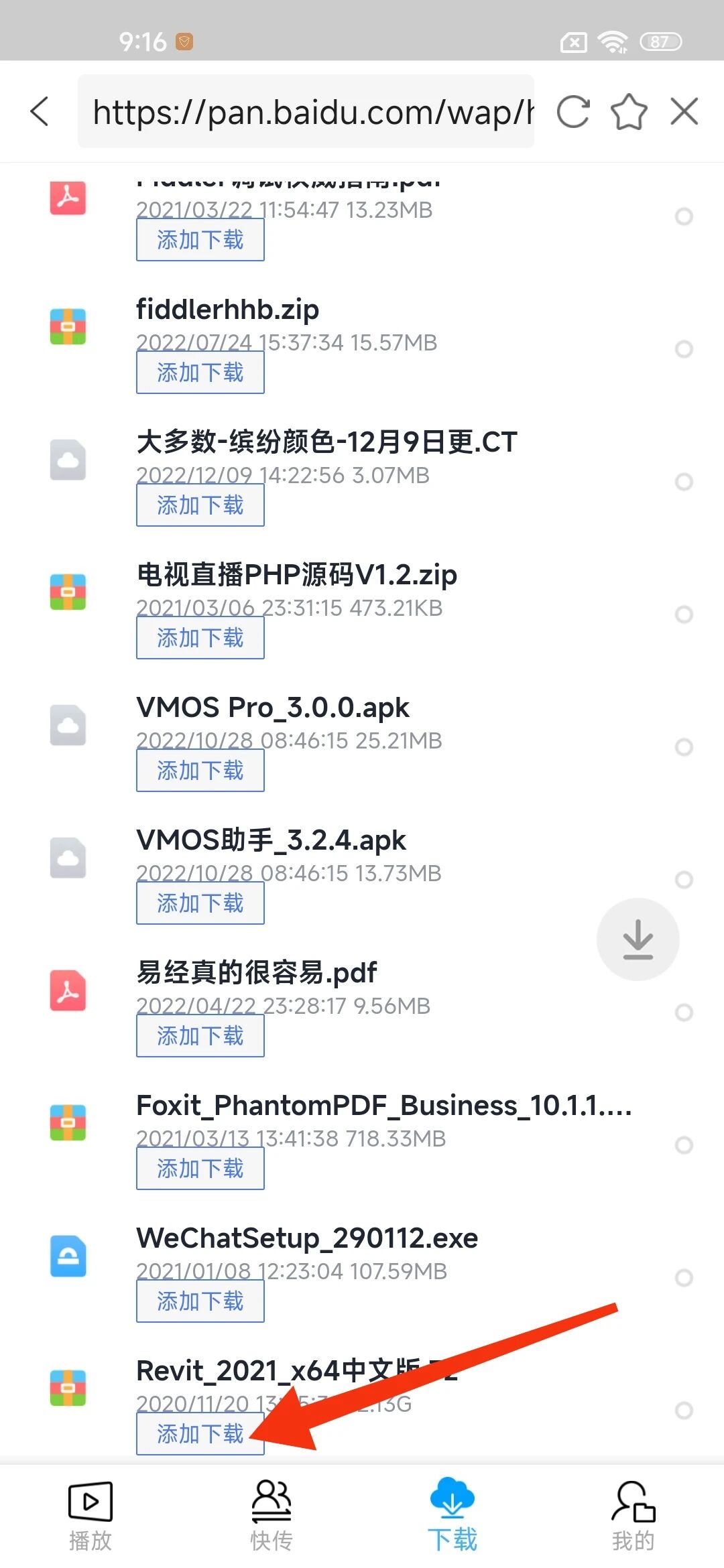
Task: Tap the floating download button
Action: click(638, 939)
